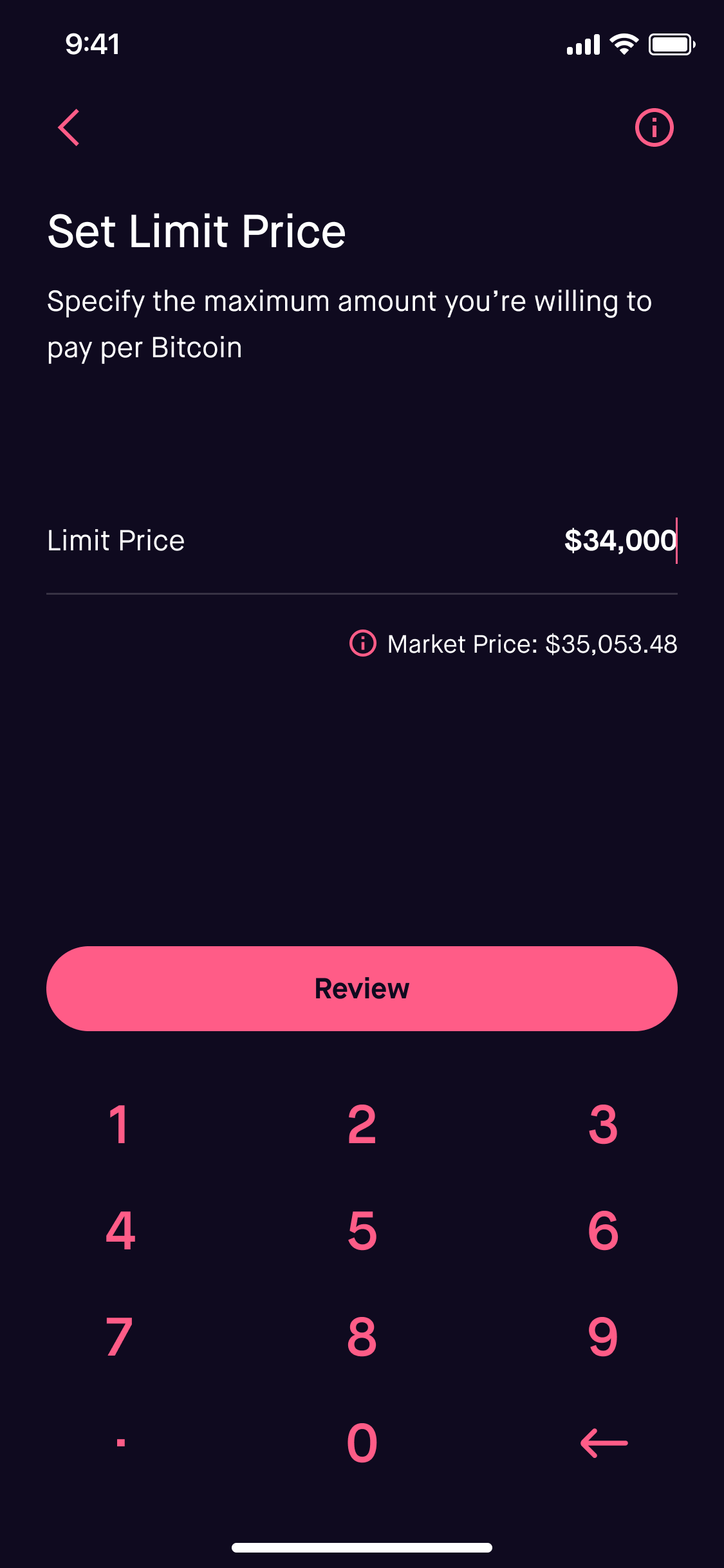Review the limit order
Viewport: 724px width, 1568px height.
362,989
